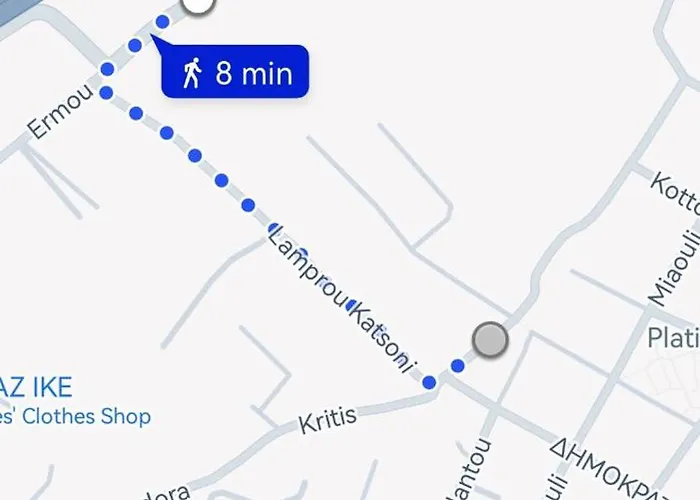The image size is (700, 500).
Task: Tap the 8 min walking route label
Action: click(236, 73)
